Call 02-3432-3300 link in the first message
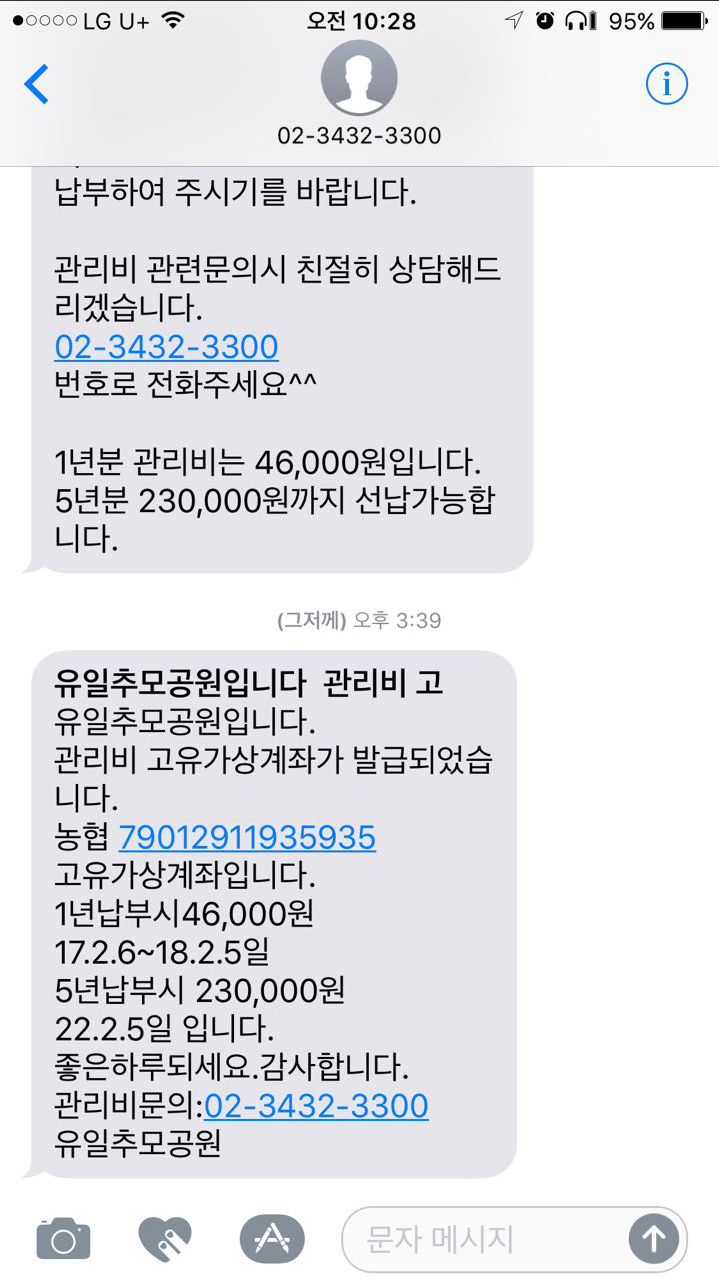This screenshot has height=1280, width=719. click(166, 347)
